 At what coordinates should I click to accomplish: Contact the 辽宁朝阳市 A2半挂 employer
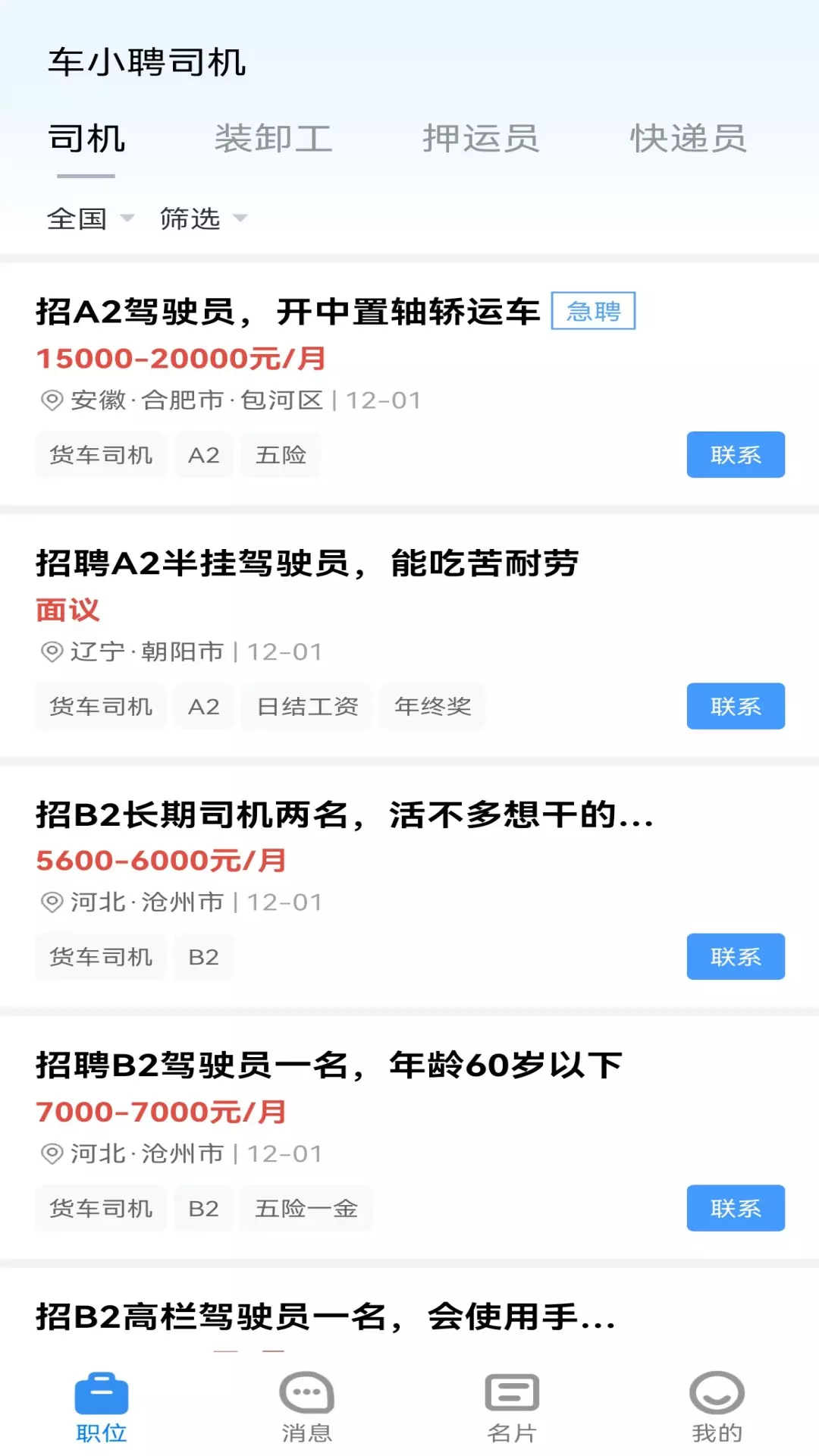tap(736, 706)
